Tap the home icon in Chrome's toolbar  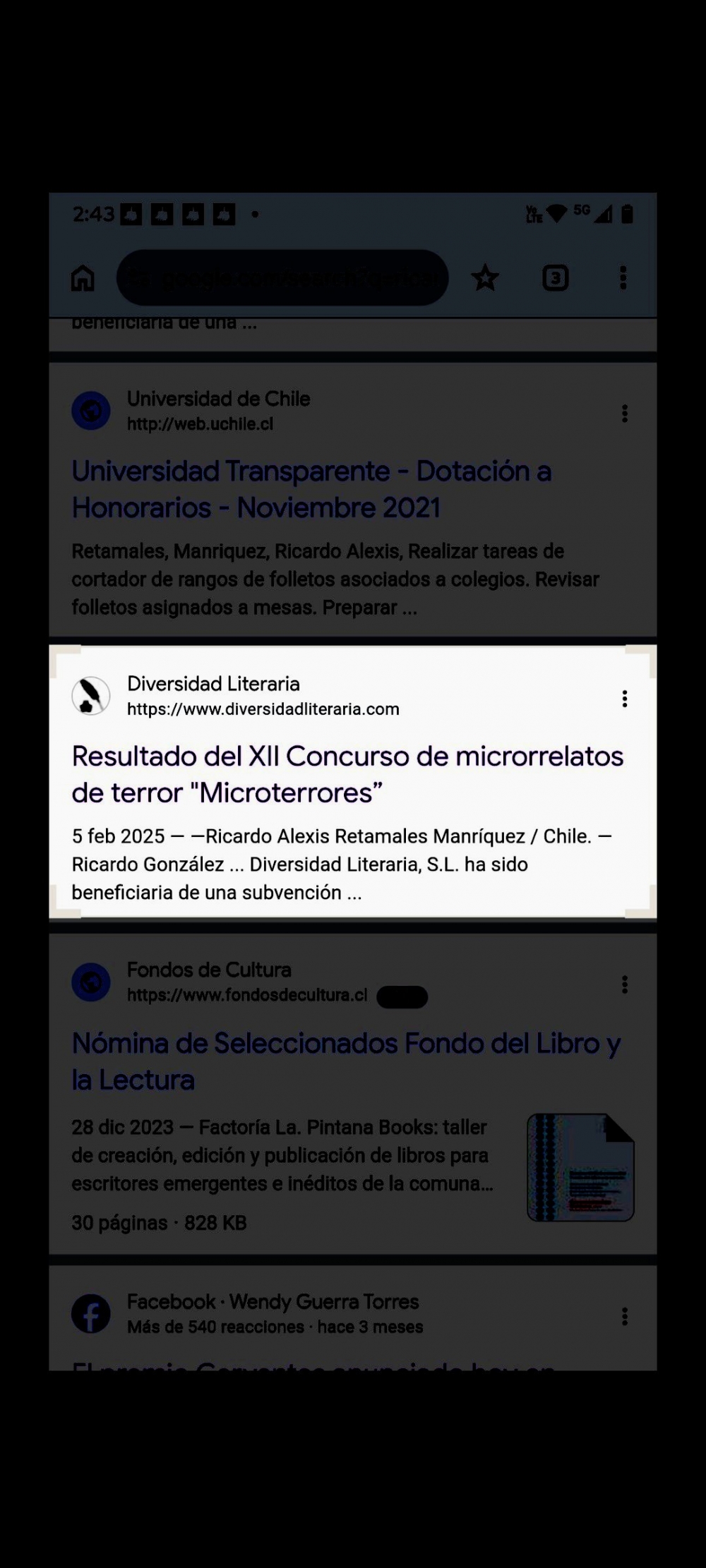pos(83,278)
